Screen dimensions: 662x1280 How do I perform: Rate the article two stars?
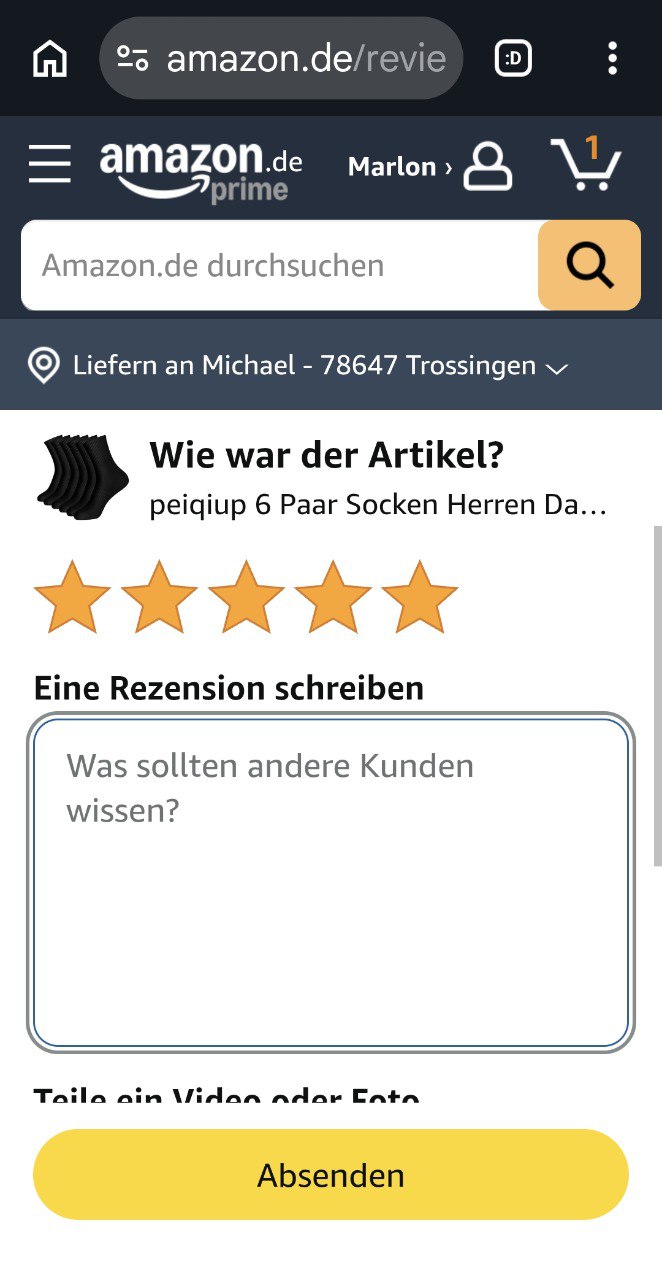(159, 597)
